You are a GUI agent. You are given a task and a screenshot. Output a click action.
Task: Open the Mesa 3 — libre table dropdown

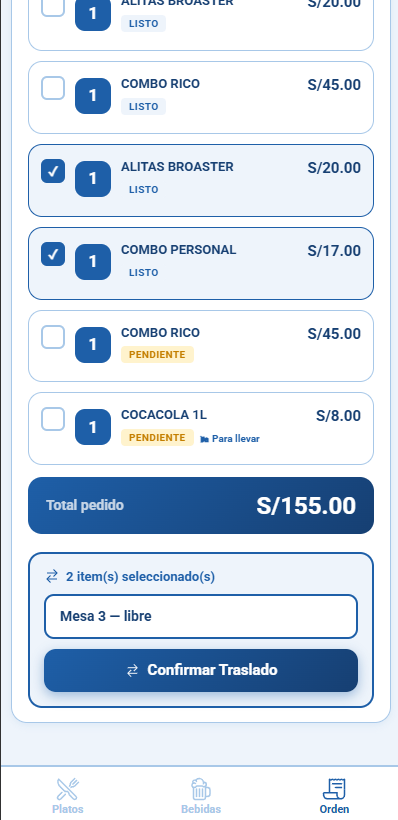[201, 617]
